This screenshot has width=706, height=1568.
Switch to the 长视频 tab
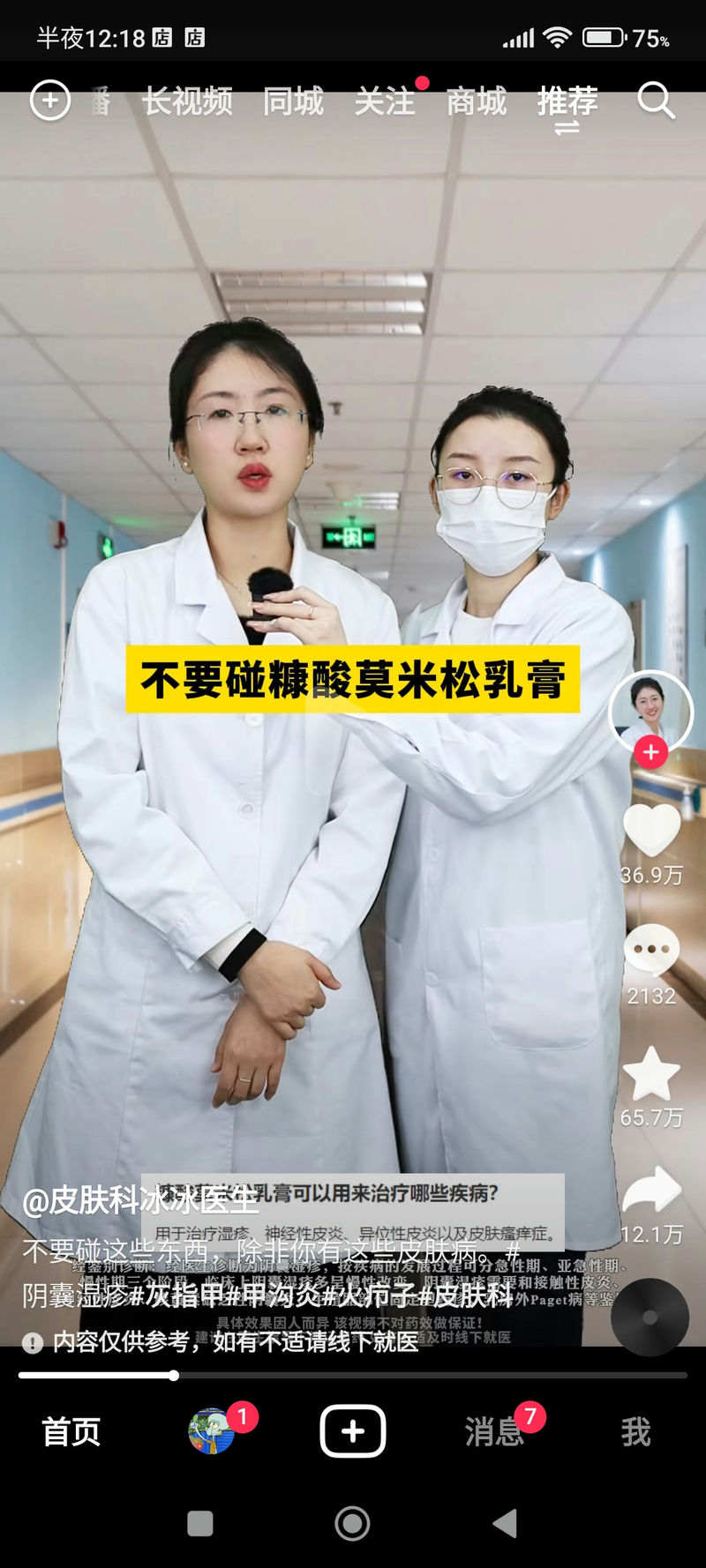pos(188,101)
